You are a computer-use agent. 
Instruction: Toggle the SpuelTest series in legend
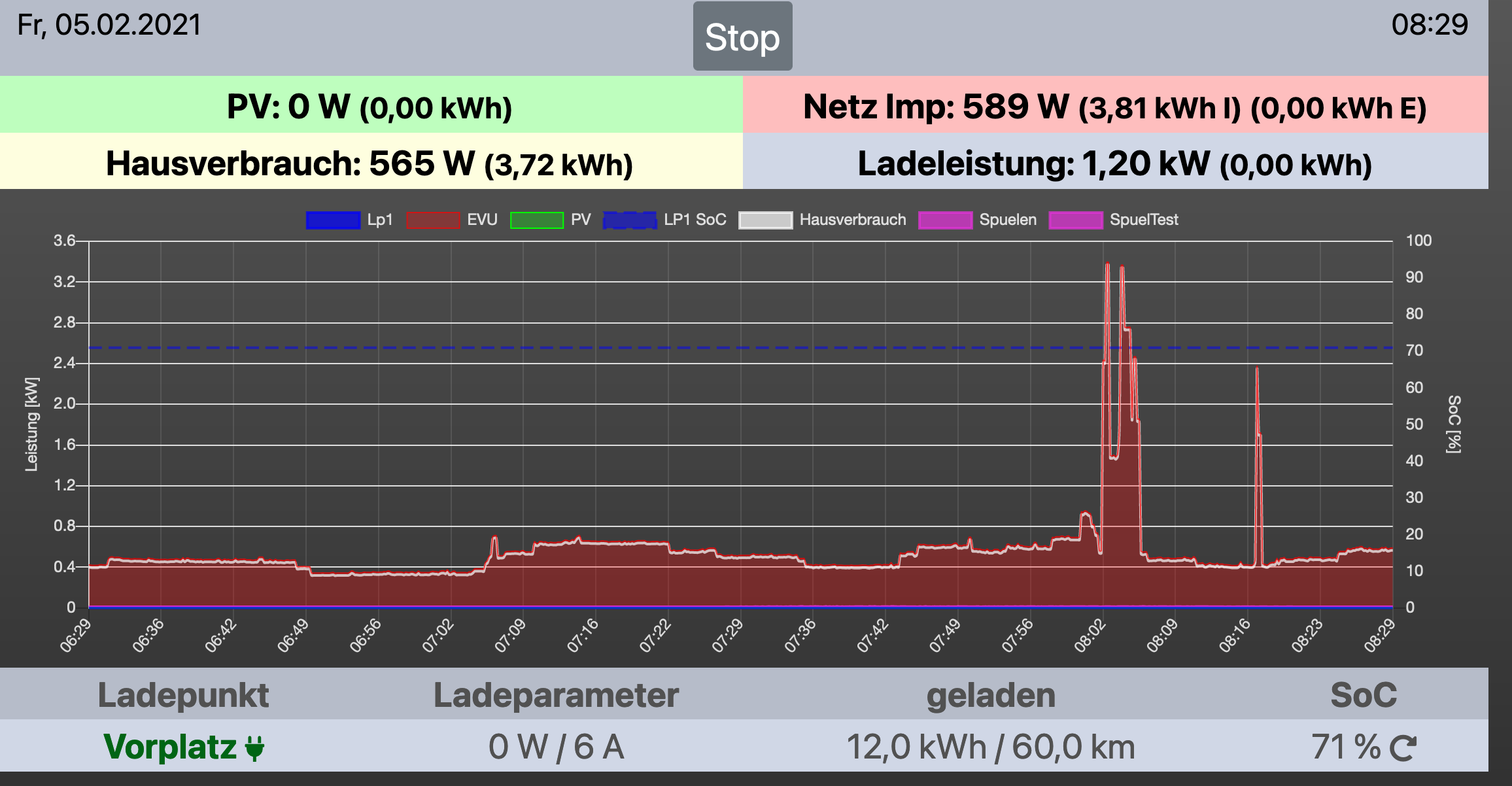[1113, 220]
